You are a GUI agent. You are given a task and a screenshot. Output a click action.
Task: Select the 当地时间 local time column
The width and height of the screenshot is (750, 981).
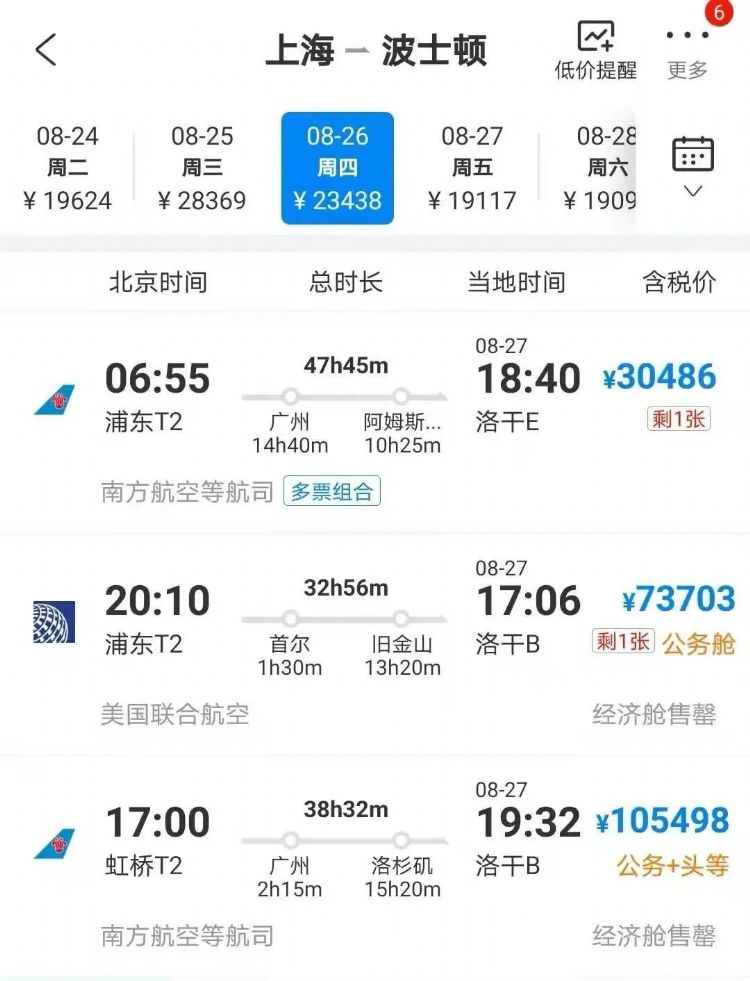coord(518,282)
